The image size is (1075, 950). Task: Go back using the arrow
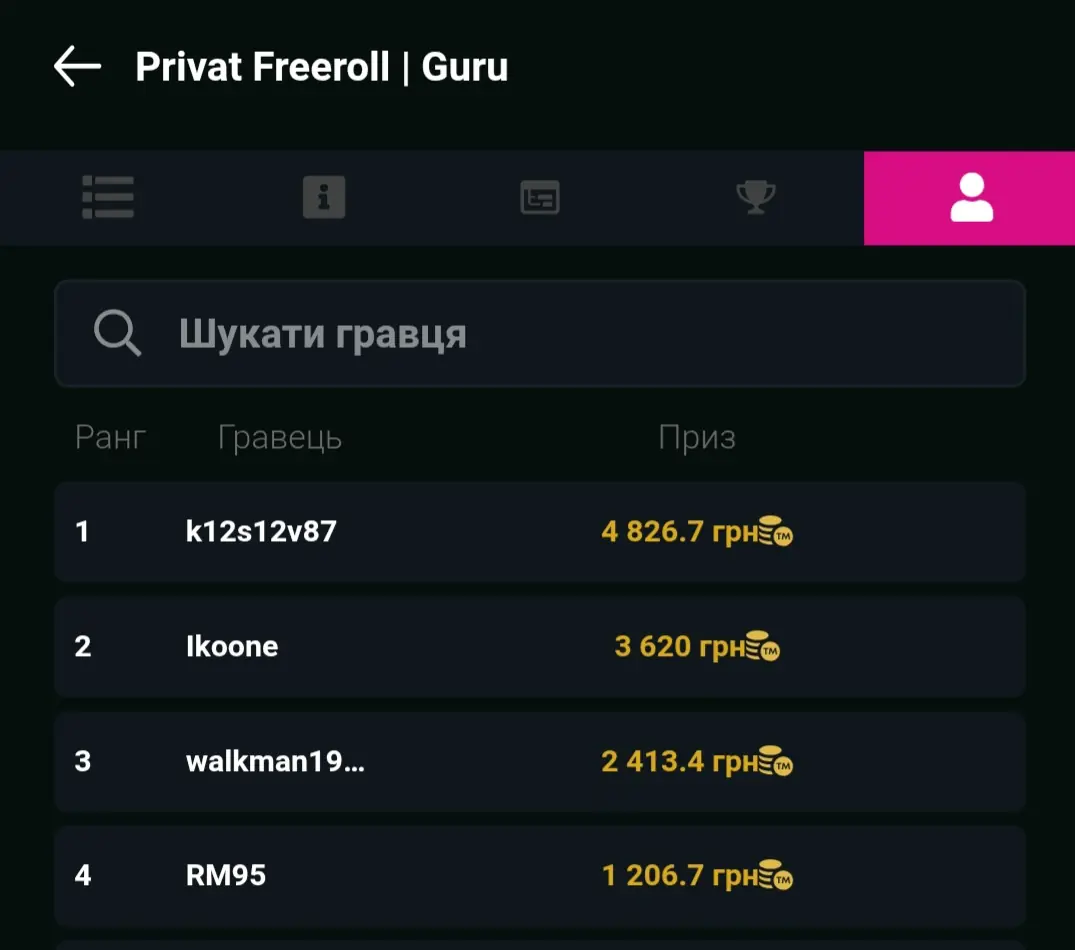(x=77, y=66)
